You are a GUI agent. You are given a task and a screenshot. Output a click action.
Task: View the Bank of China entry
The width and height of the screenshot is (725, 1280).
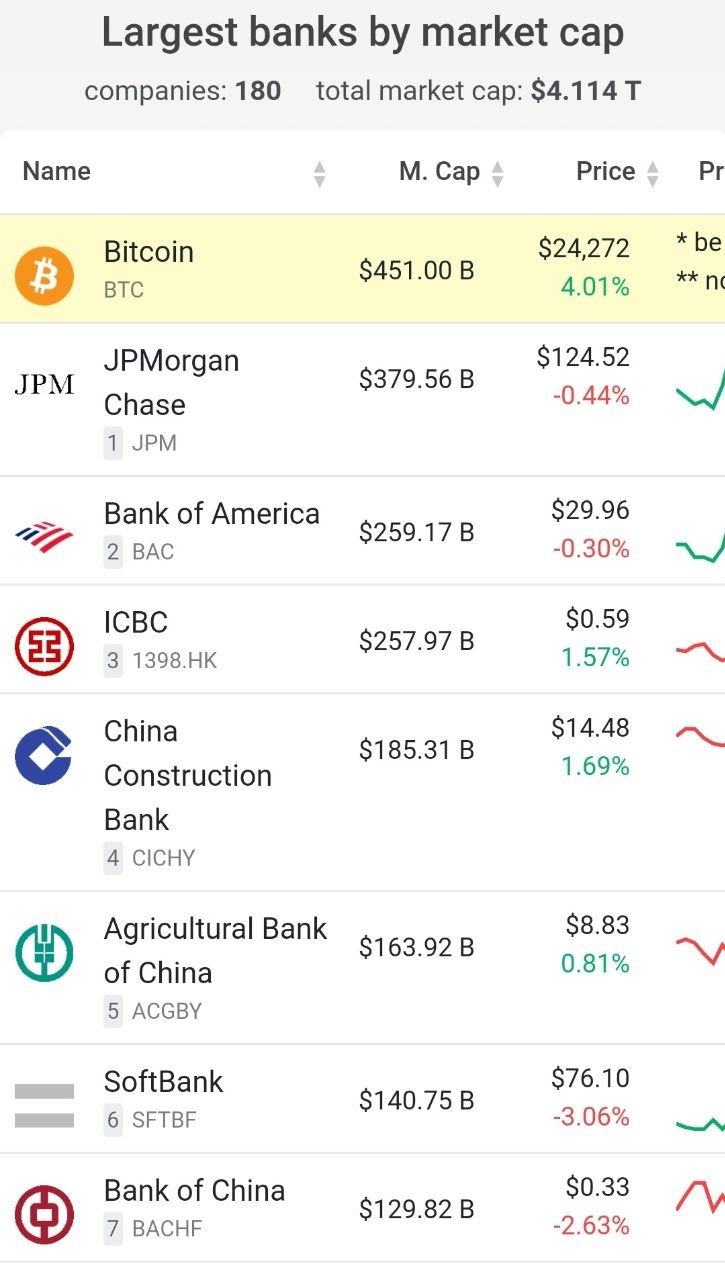pos(362,1208)
